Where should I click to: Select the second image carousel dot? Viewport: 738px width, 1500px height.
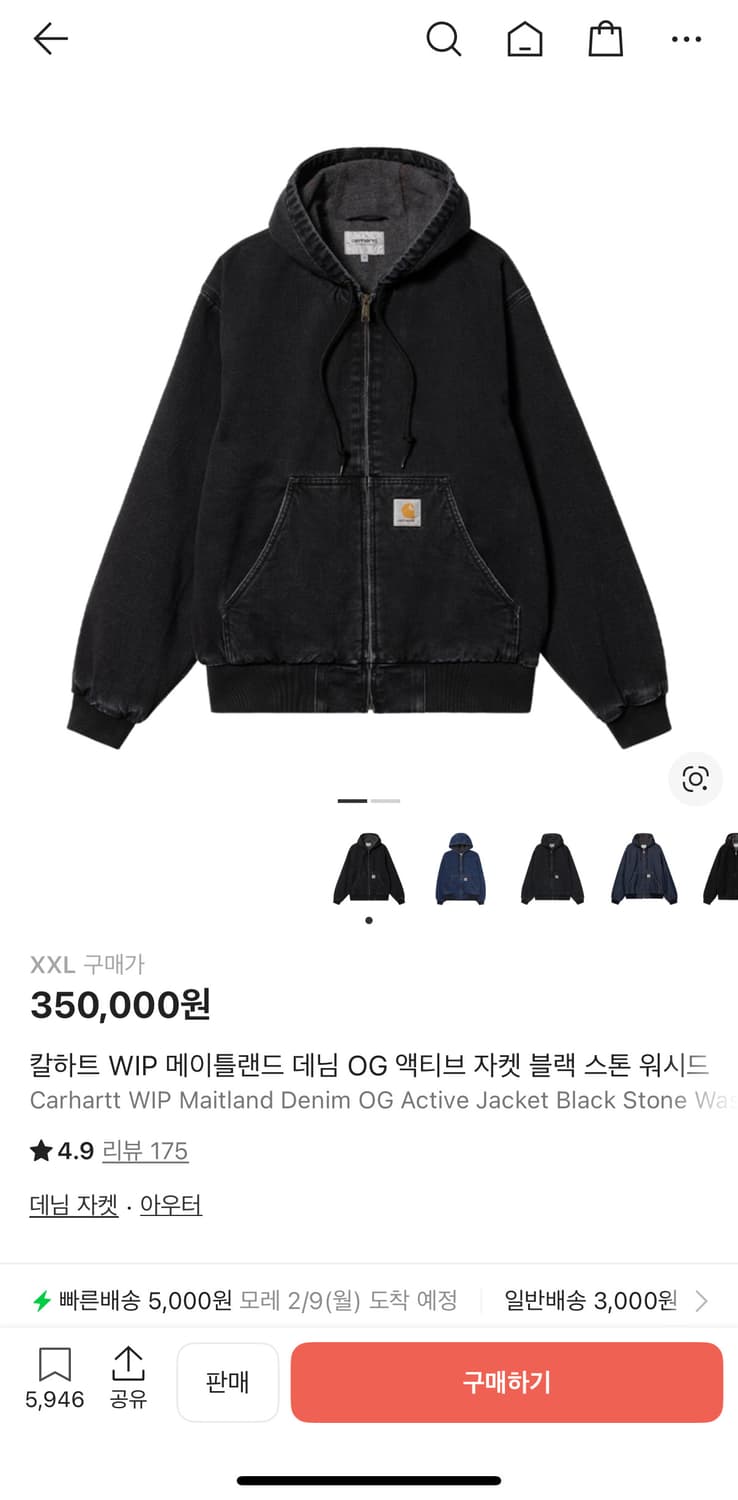pos(385,801)
